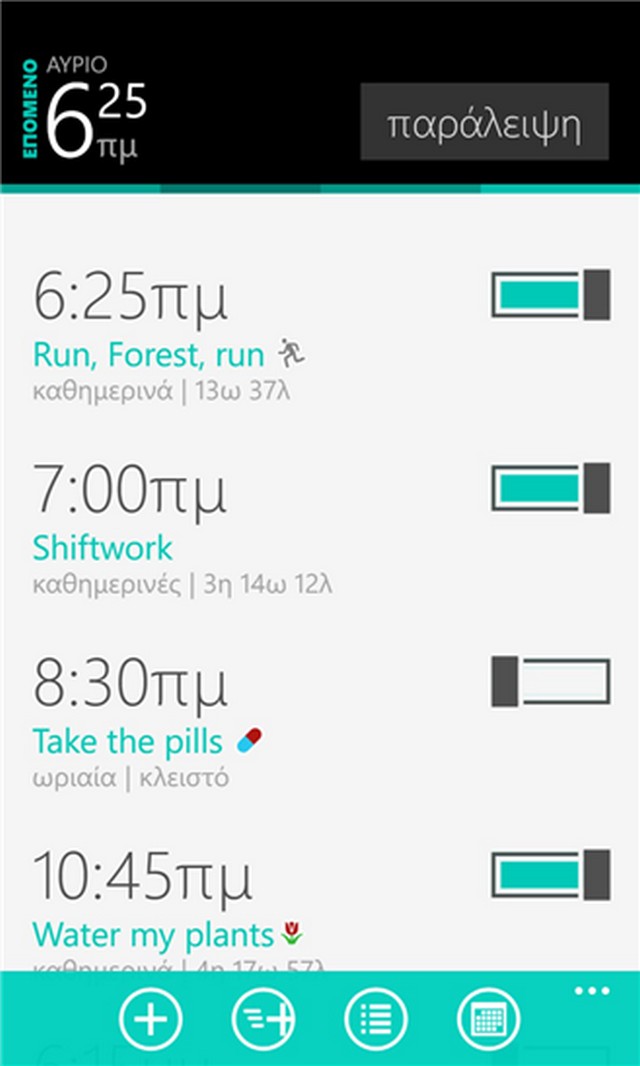Expand the app bar more options

tap(592, 991)
